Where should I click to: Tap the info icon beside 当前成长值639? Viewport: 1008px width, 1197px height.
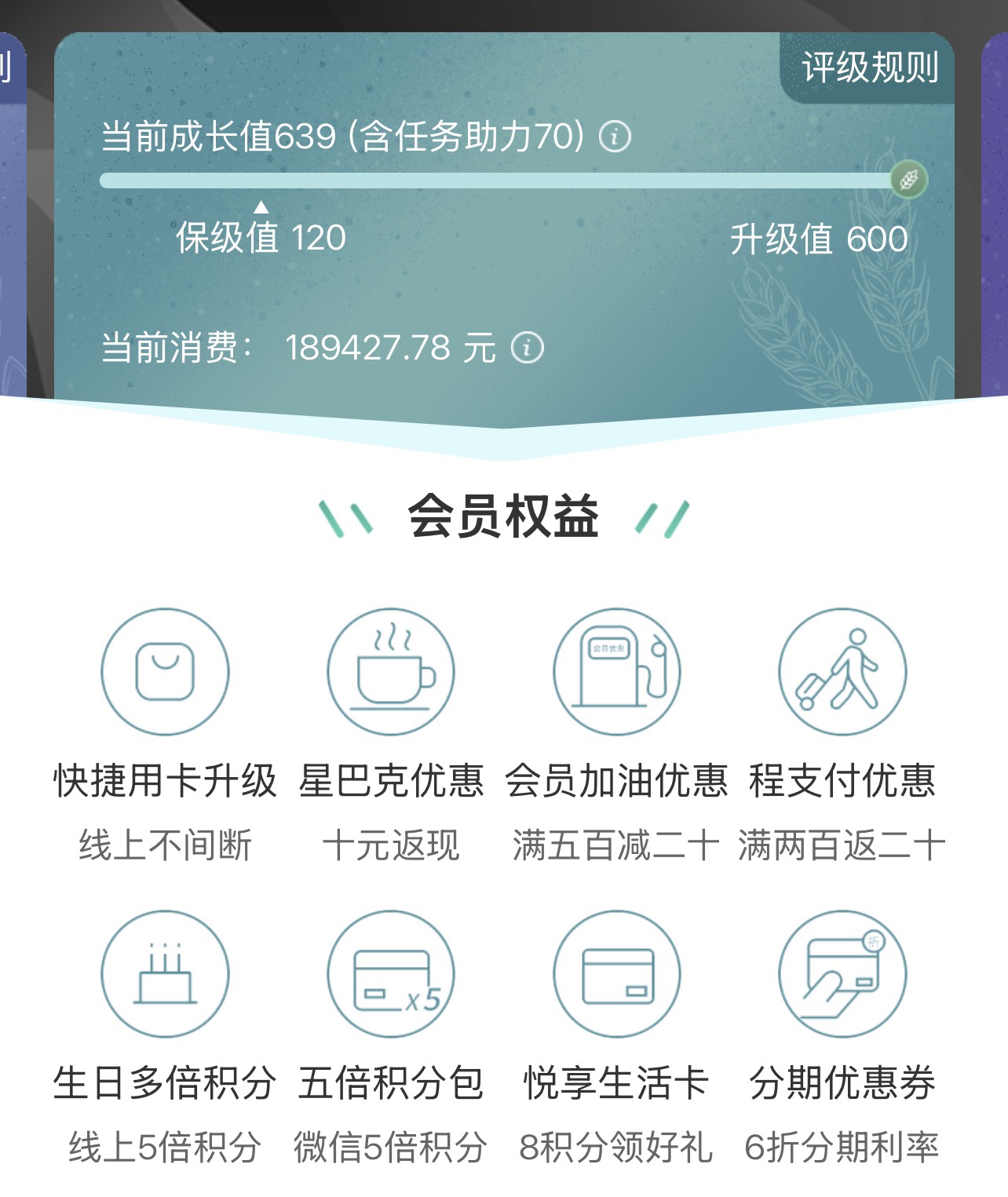point(615,137)
